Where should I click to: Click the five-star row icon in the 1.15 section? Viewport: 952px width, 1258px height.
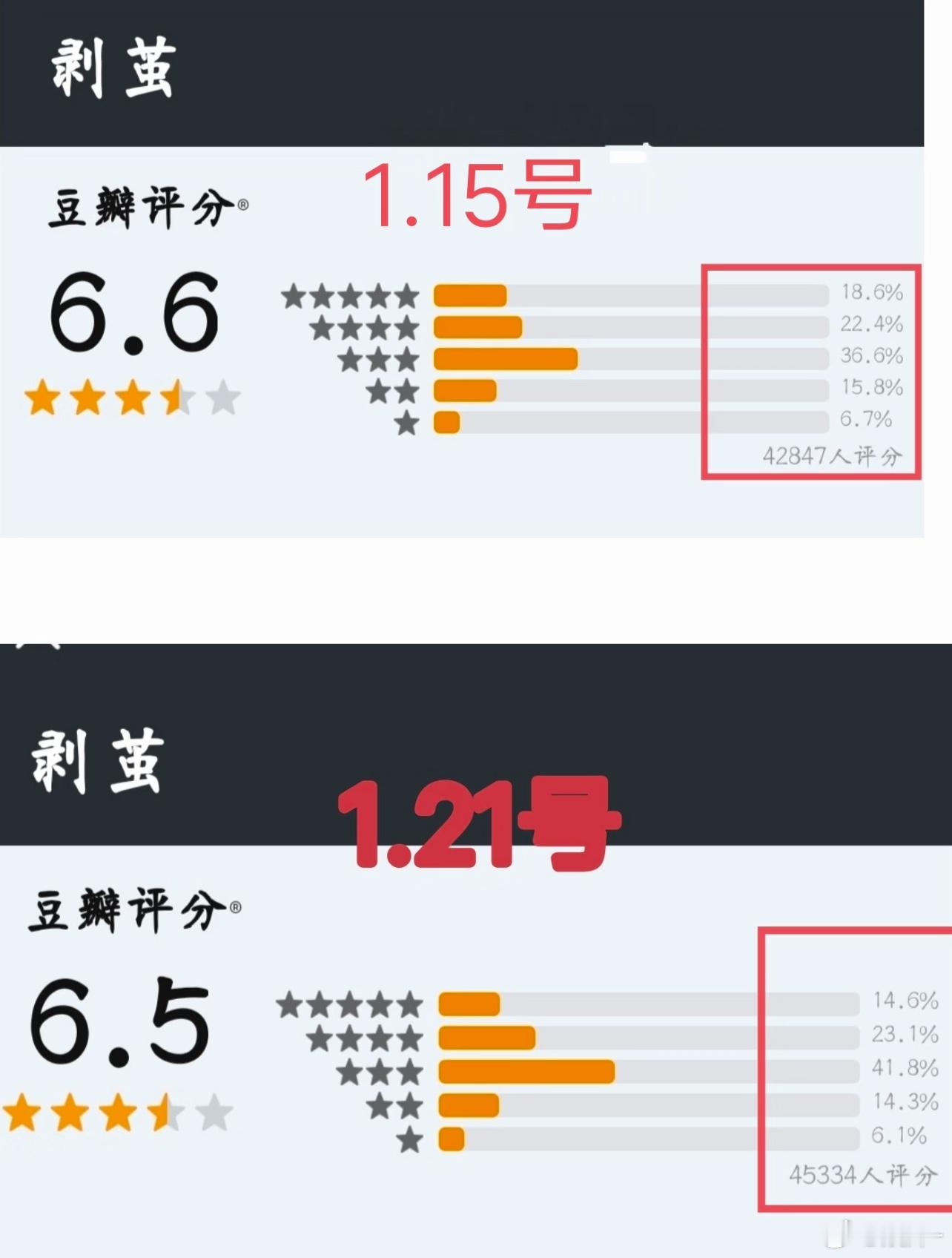click(x=348, y=297)
